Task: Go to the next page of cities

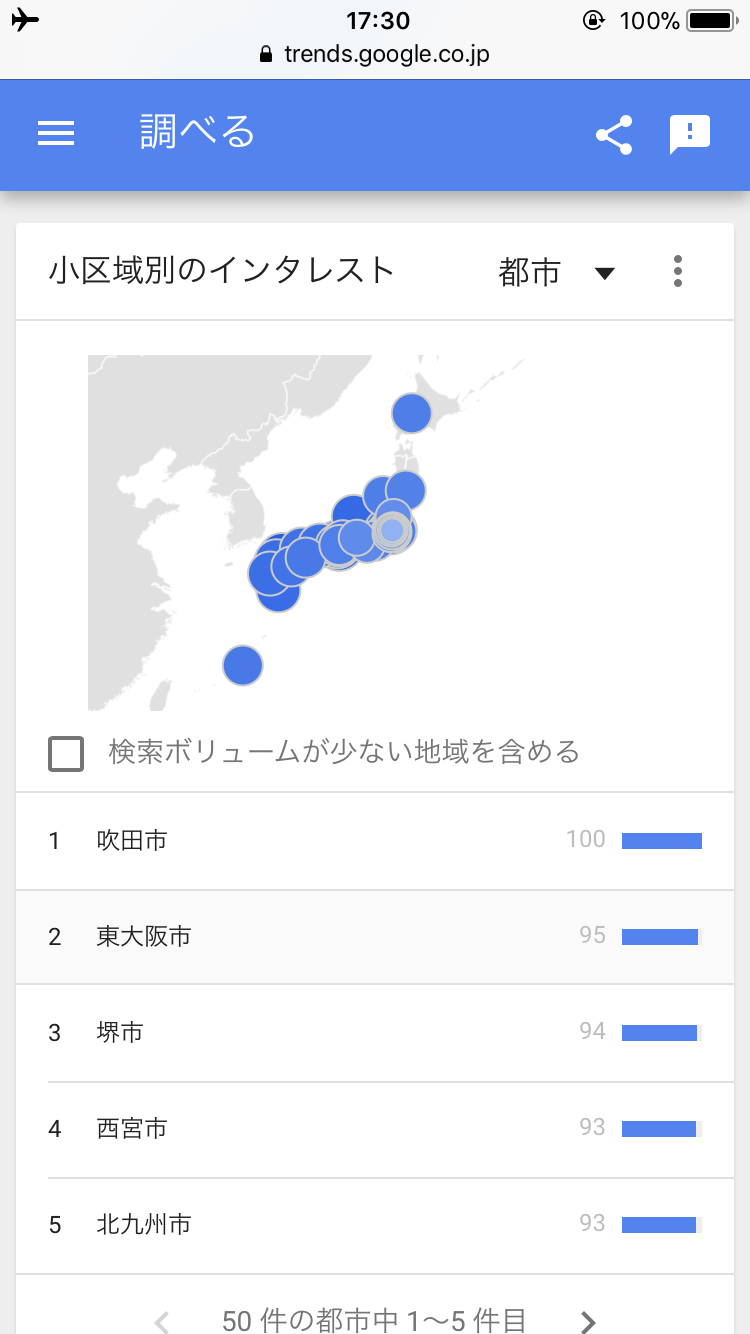Action: pos(588,1322)
